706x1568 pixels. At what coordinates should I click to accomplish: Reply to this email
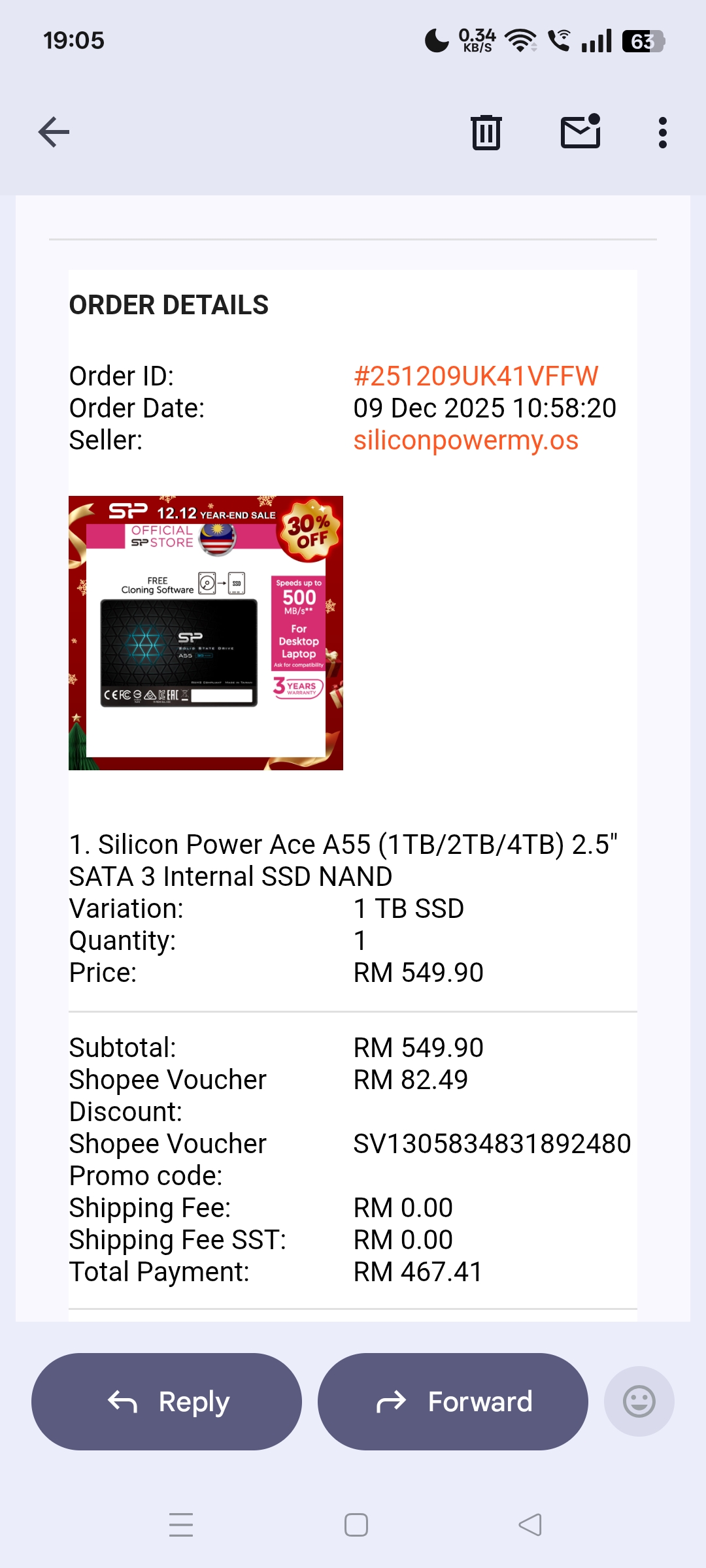167,1401
